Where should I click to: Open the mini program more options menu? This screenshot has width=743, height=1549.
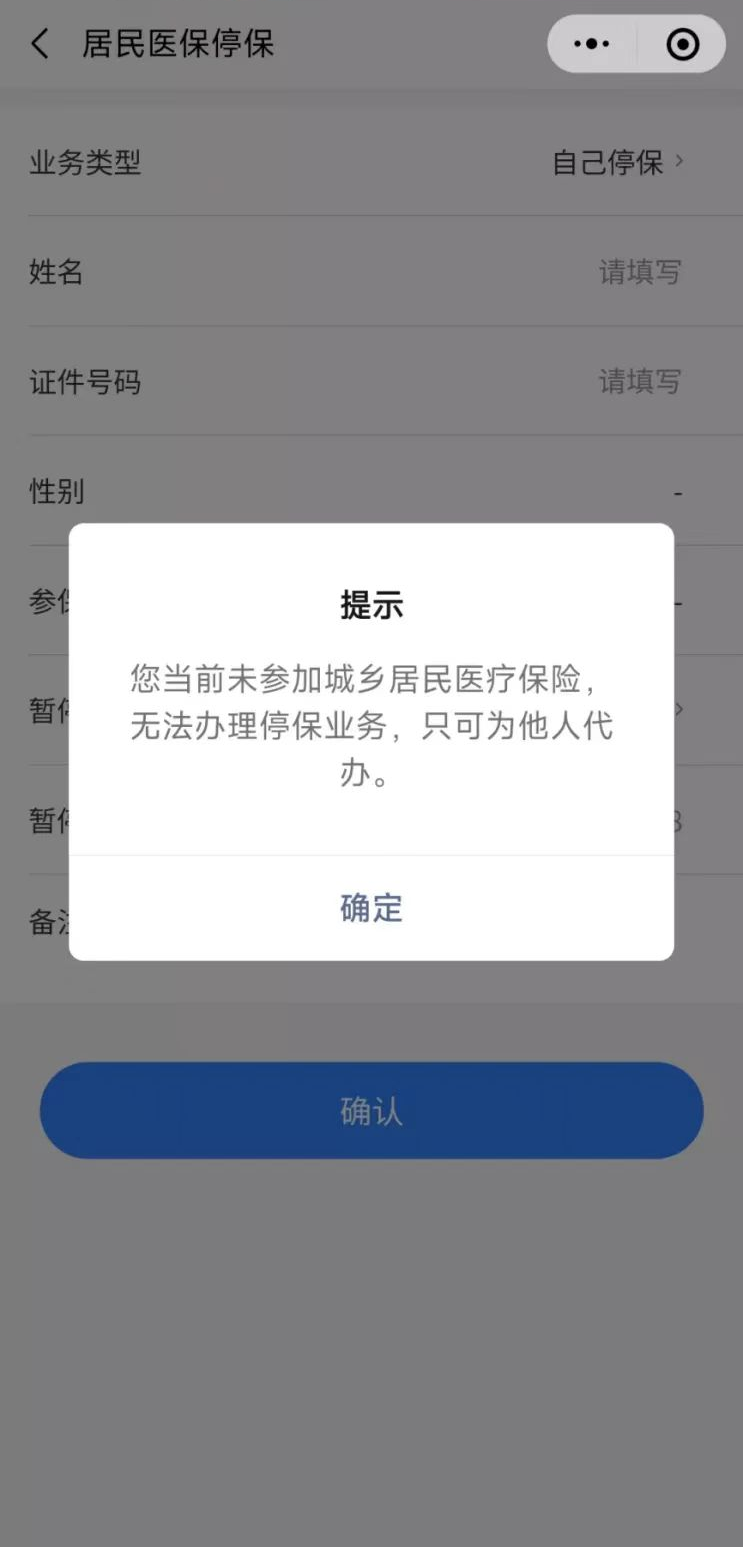[x=592, y=44]
